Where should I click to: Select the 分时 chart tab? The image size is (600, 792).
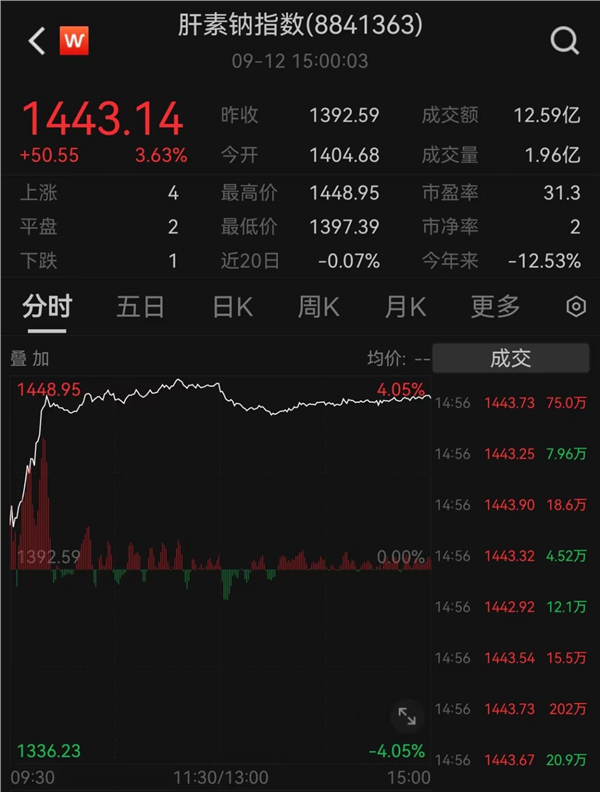[47, 306]
